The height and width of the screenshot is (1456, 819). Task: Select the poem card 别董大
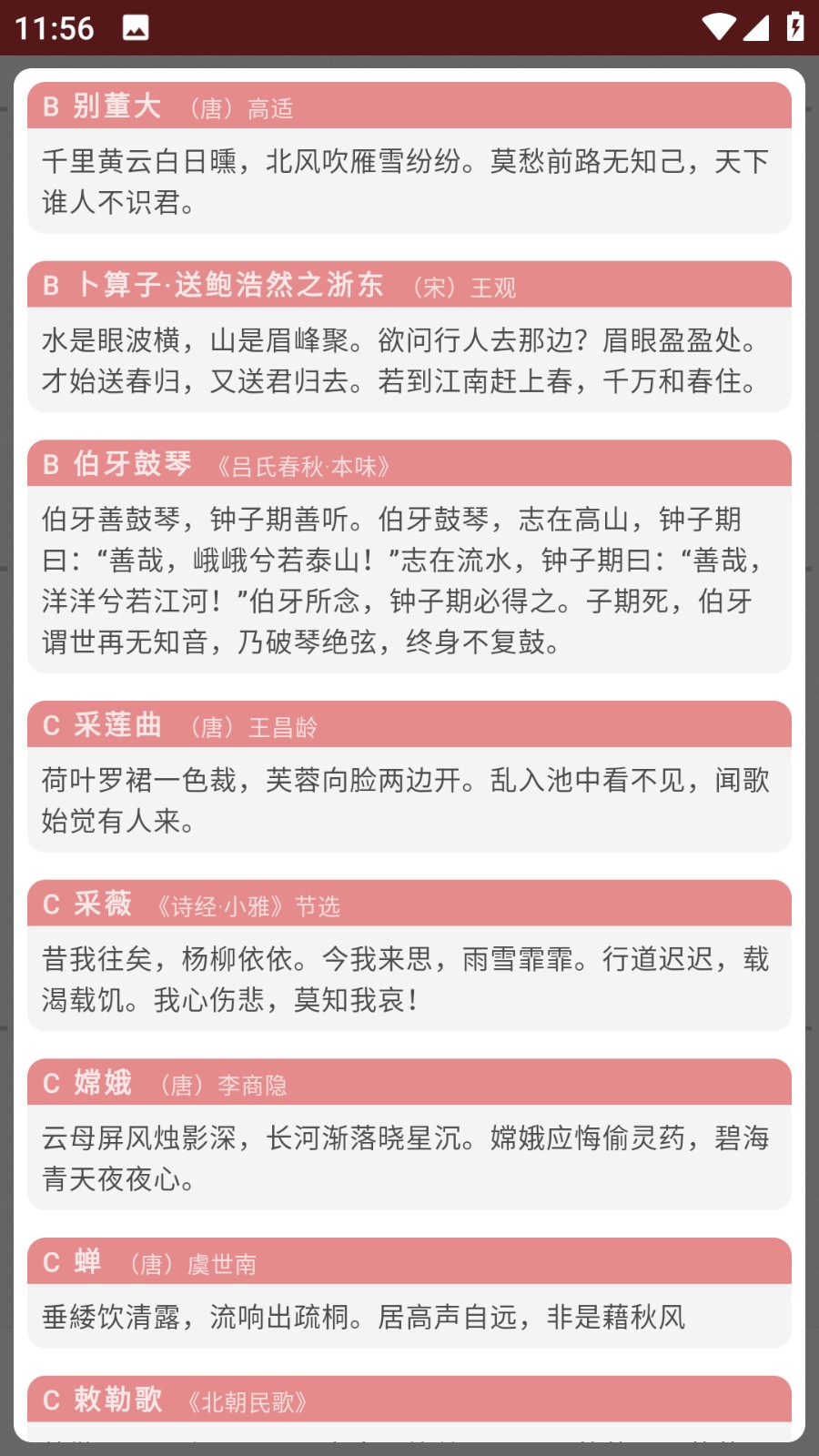tap(409, 159)
